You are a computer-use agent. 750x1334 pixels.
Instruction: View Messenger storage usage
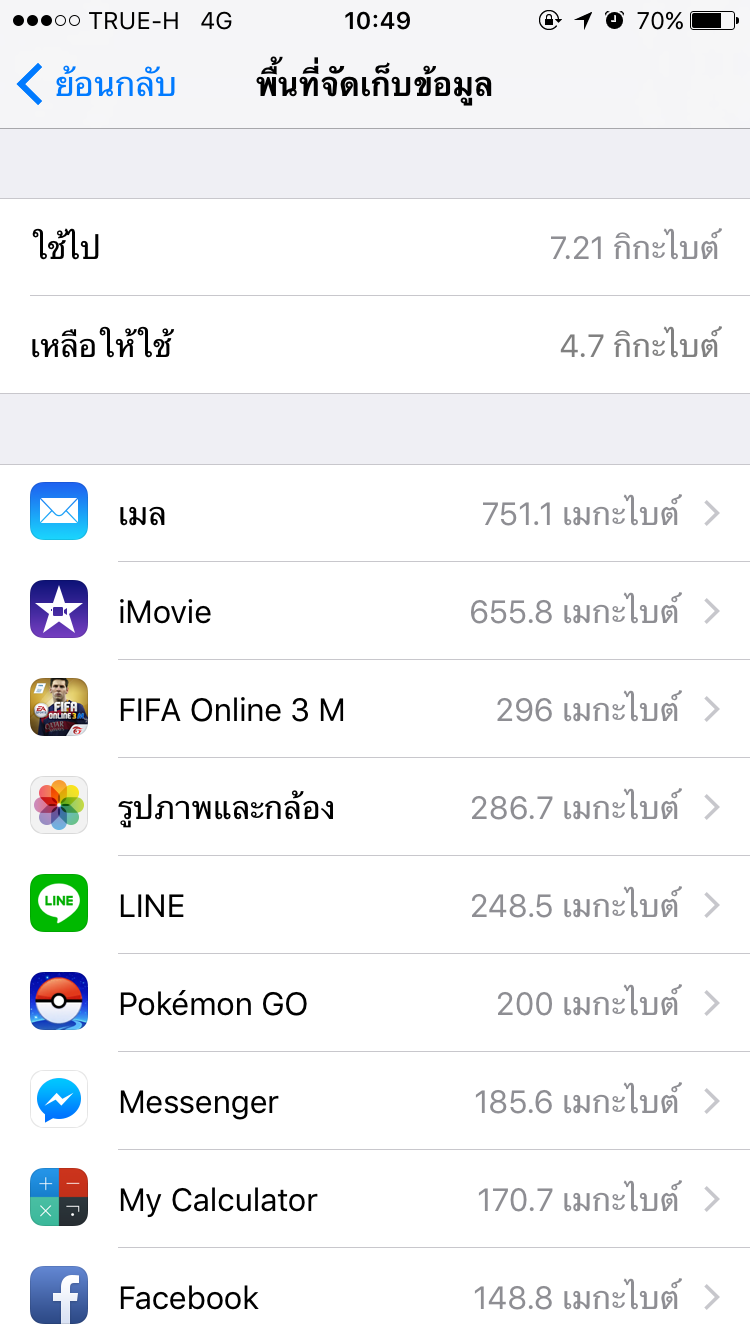[375, 1102]
